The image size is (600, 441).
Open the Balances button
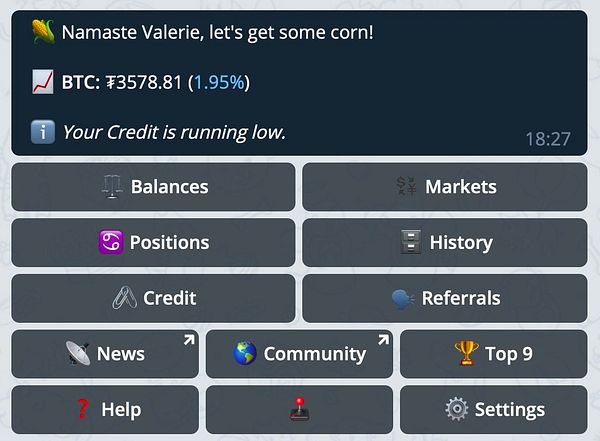153,187
